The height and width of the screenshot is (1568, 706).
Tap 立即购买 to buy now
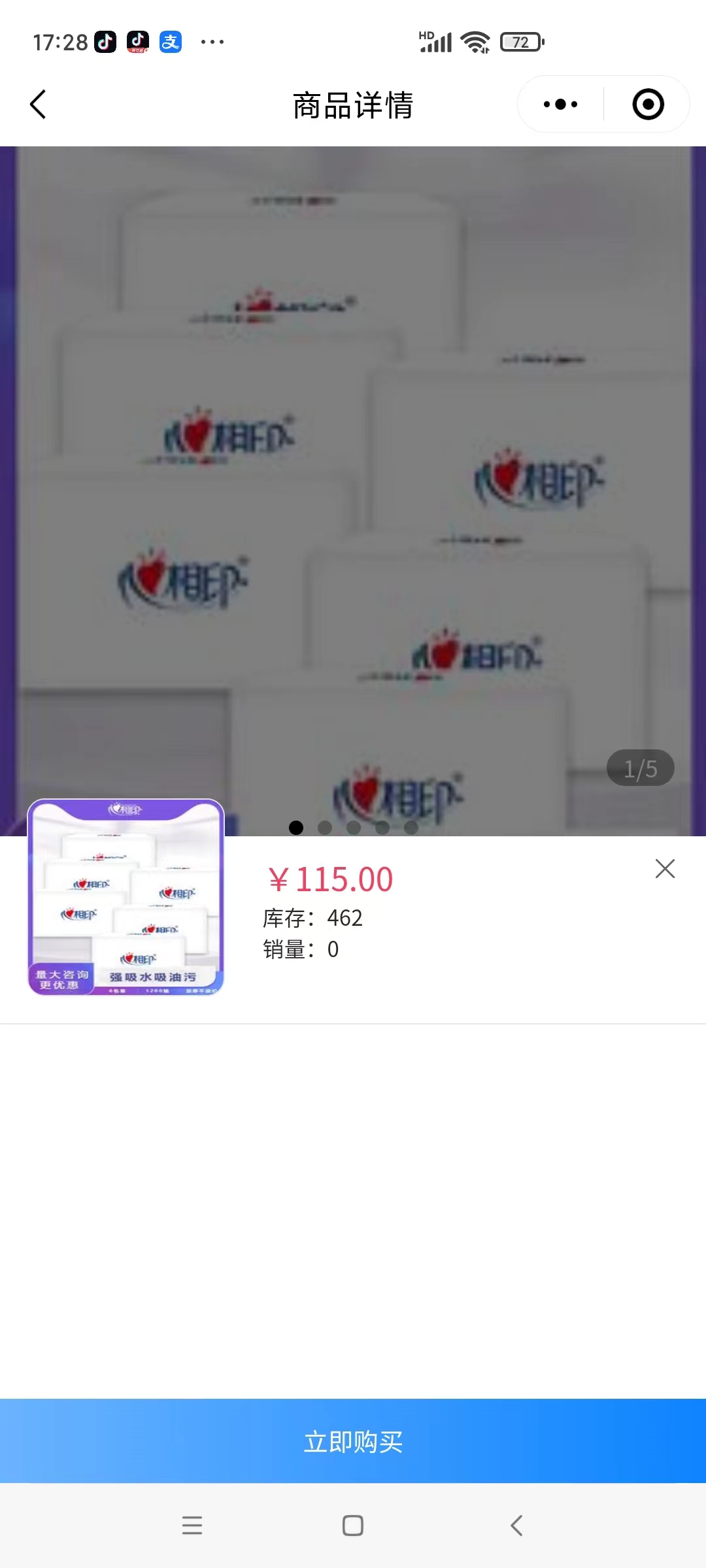pyautogui.click(x=353, y=1441)
